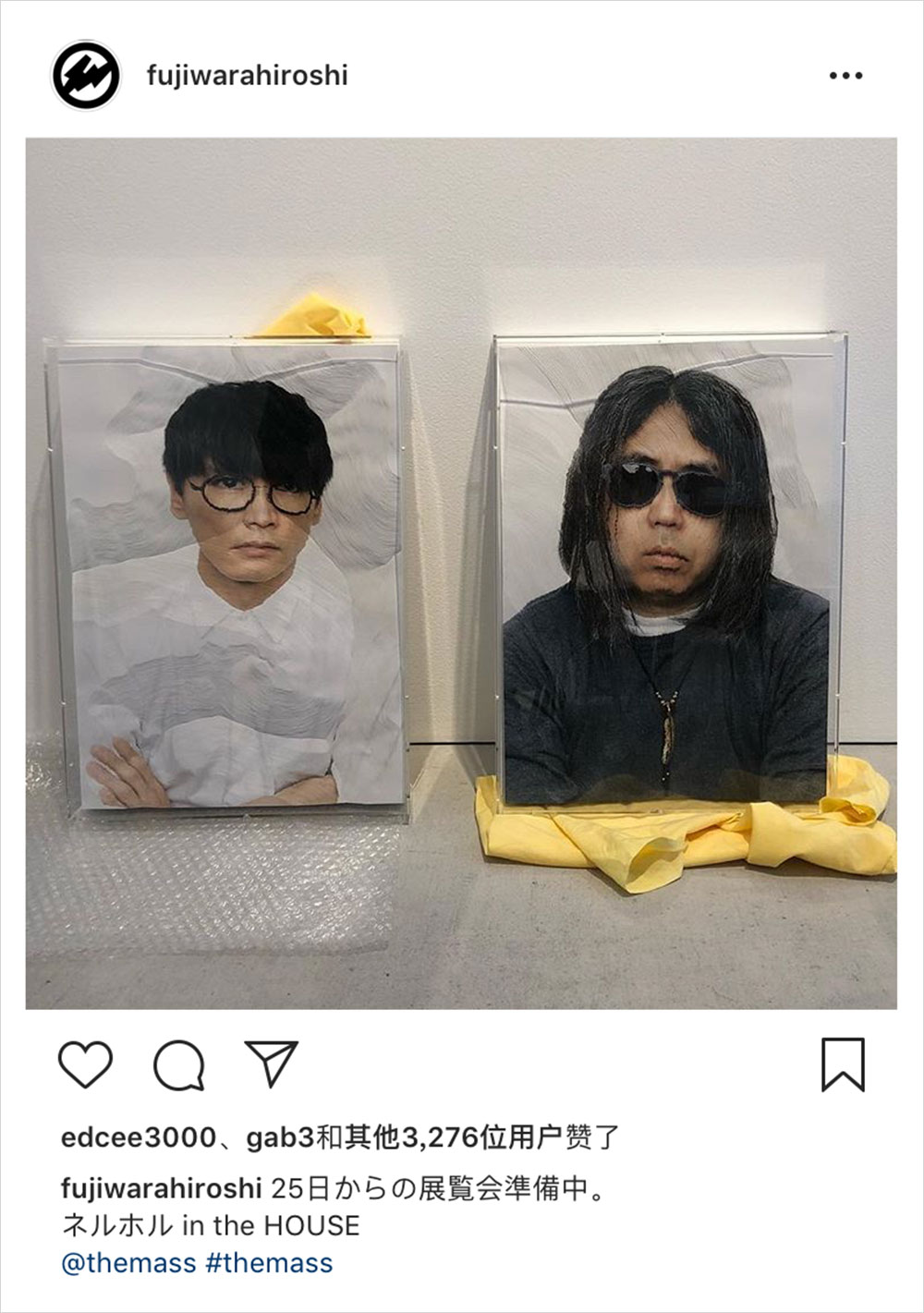Tap the fujiwarahiroshi username in the header
Screen dimensions: 924x1313
tap(247, 75)
